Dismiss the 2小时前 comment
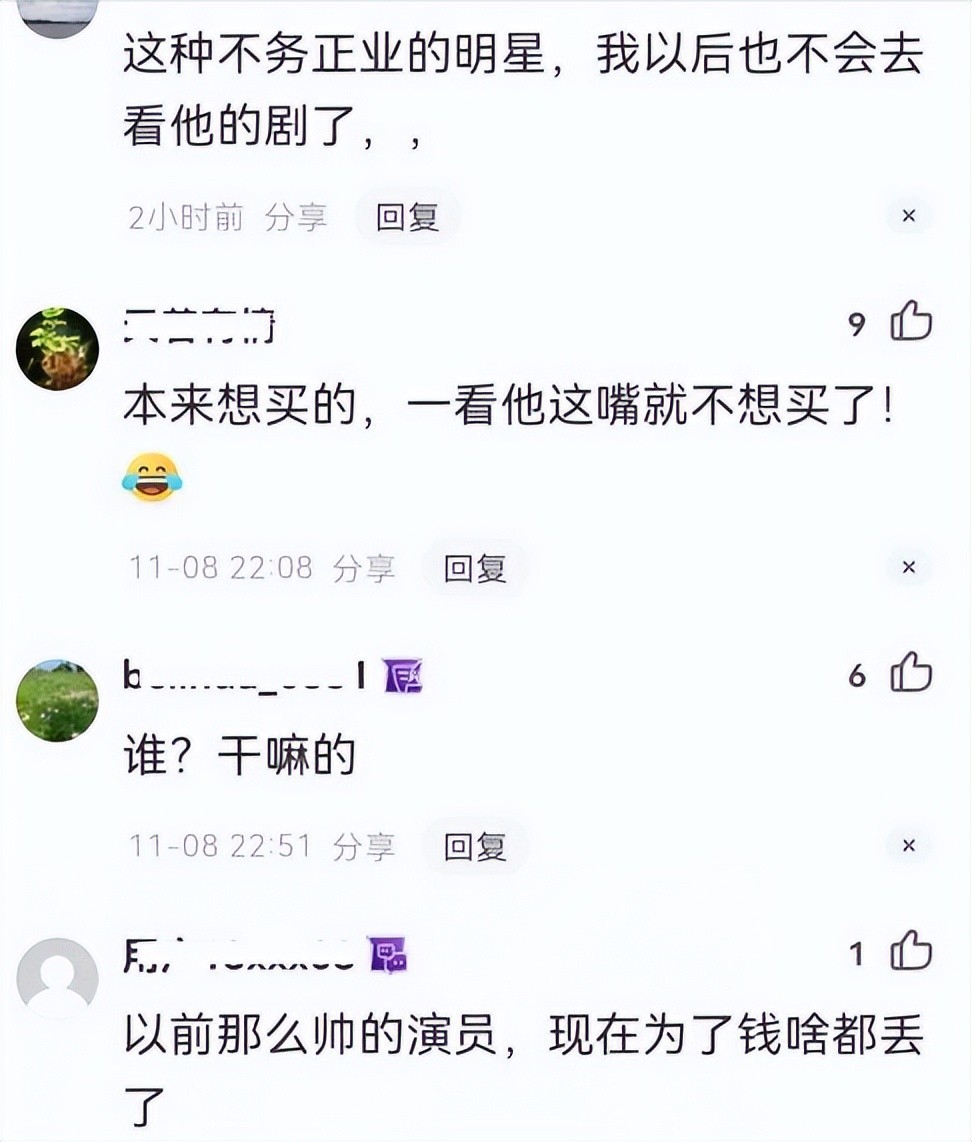Viewport: 972px width, 1142px height. click(908, 216)
